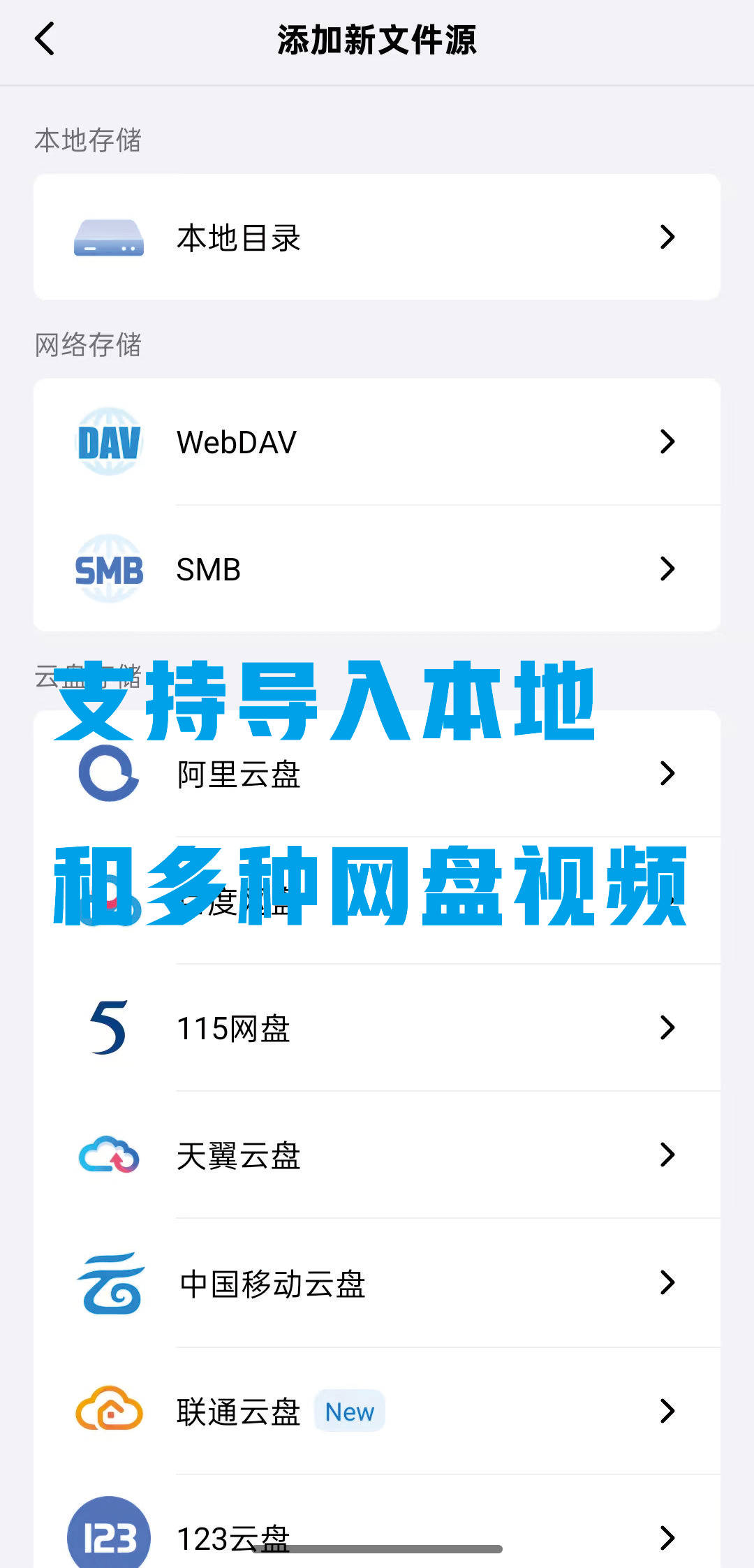Image resolution: width=754 pixels, height=1568 pixels.
Task: Select the WebDAV network storage option
Action: [377, 442]
